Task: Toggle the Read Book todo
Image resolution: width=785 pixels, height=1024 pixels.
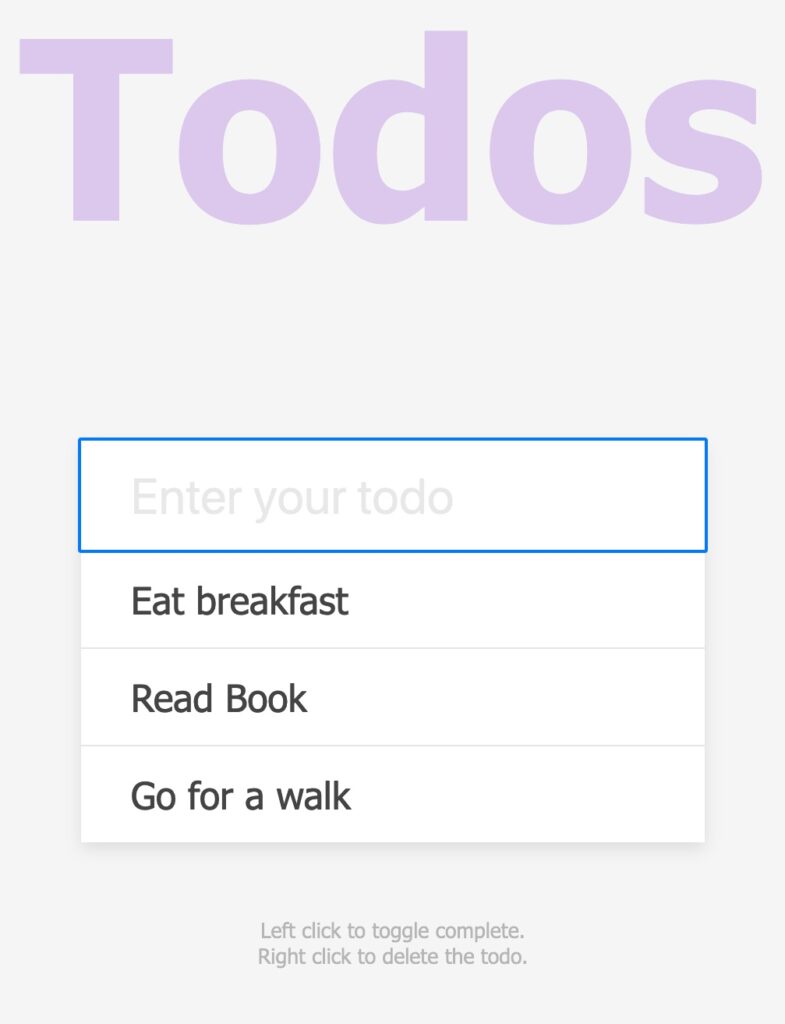Action: [219, 698]
